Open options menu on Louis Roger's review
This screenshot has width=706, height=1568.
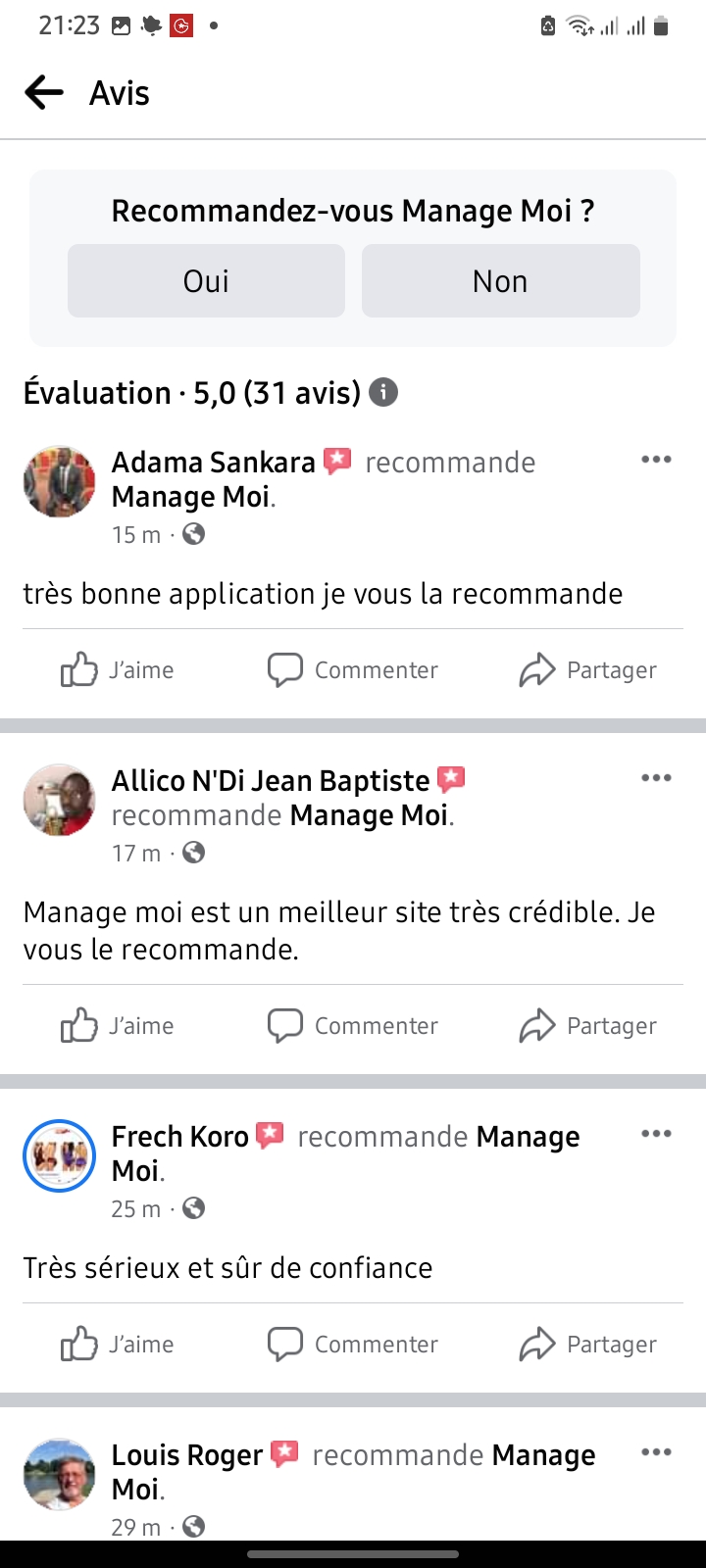click(x=656, y=1452)
